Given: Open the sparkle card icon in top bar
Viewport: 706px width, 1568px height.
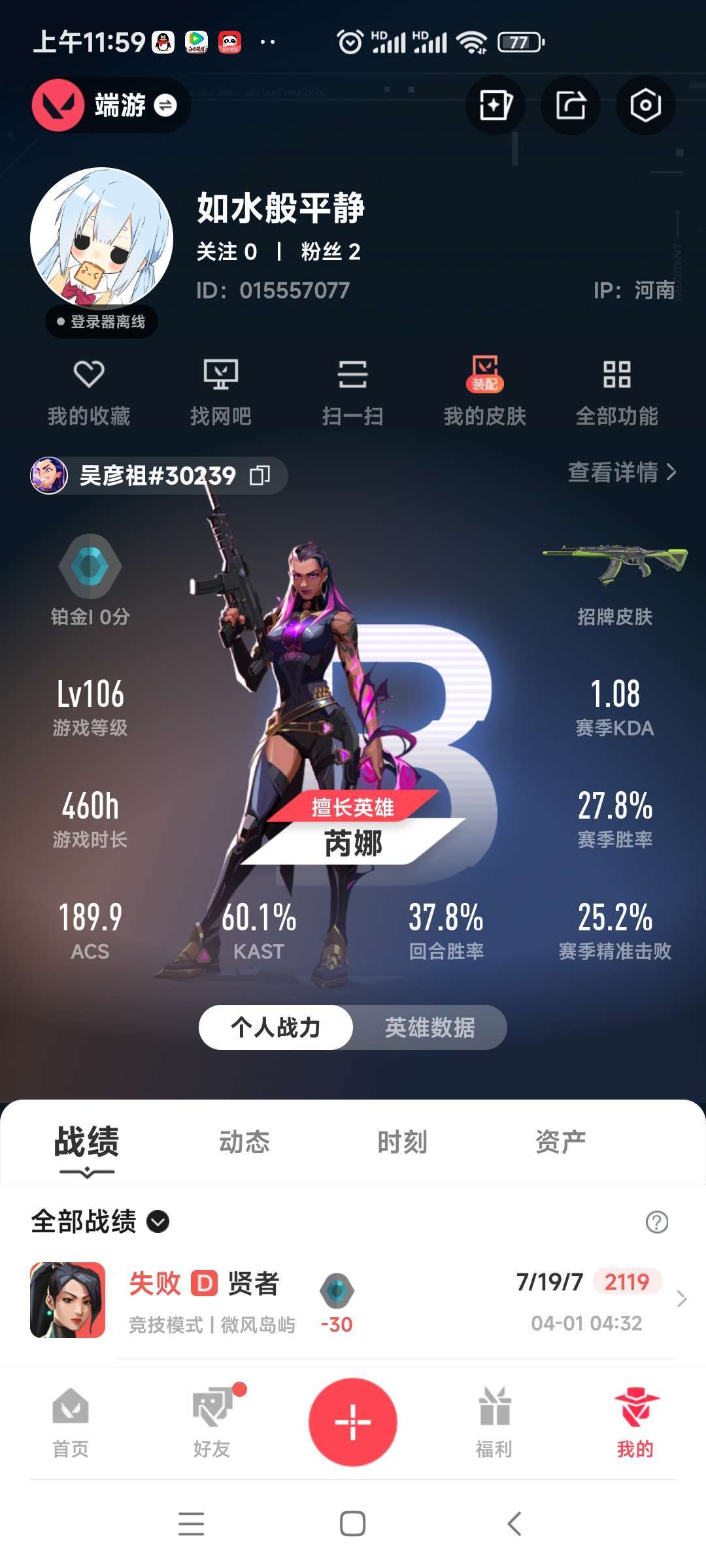Looking at the screenshot, I should tap(496, 105).
